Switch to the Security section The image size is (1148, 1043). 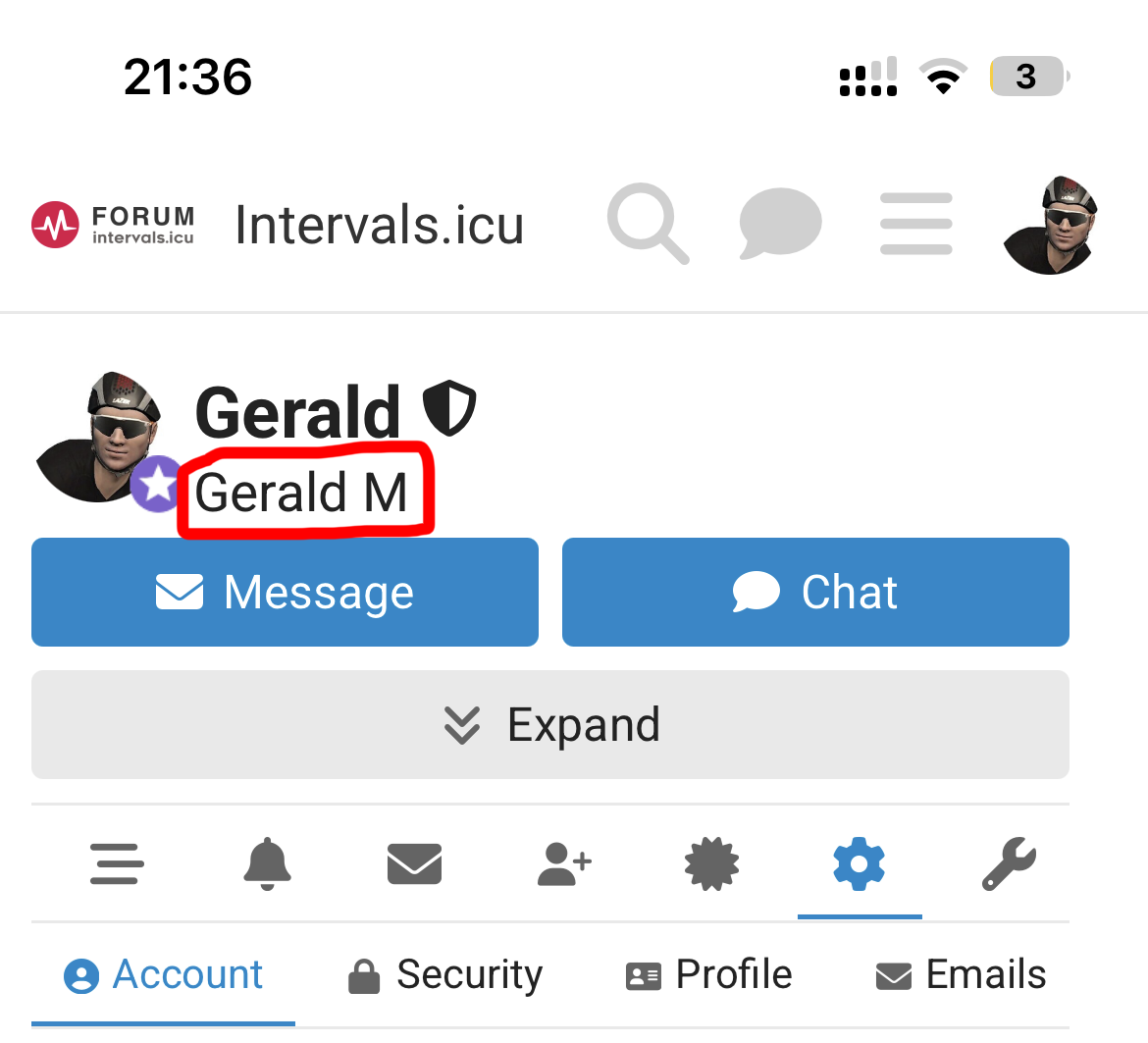click(445, 975)
